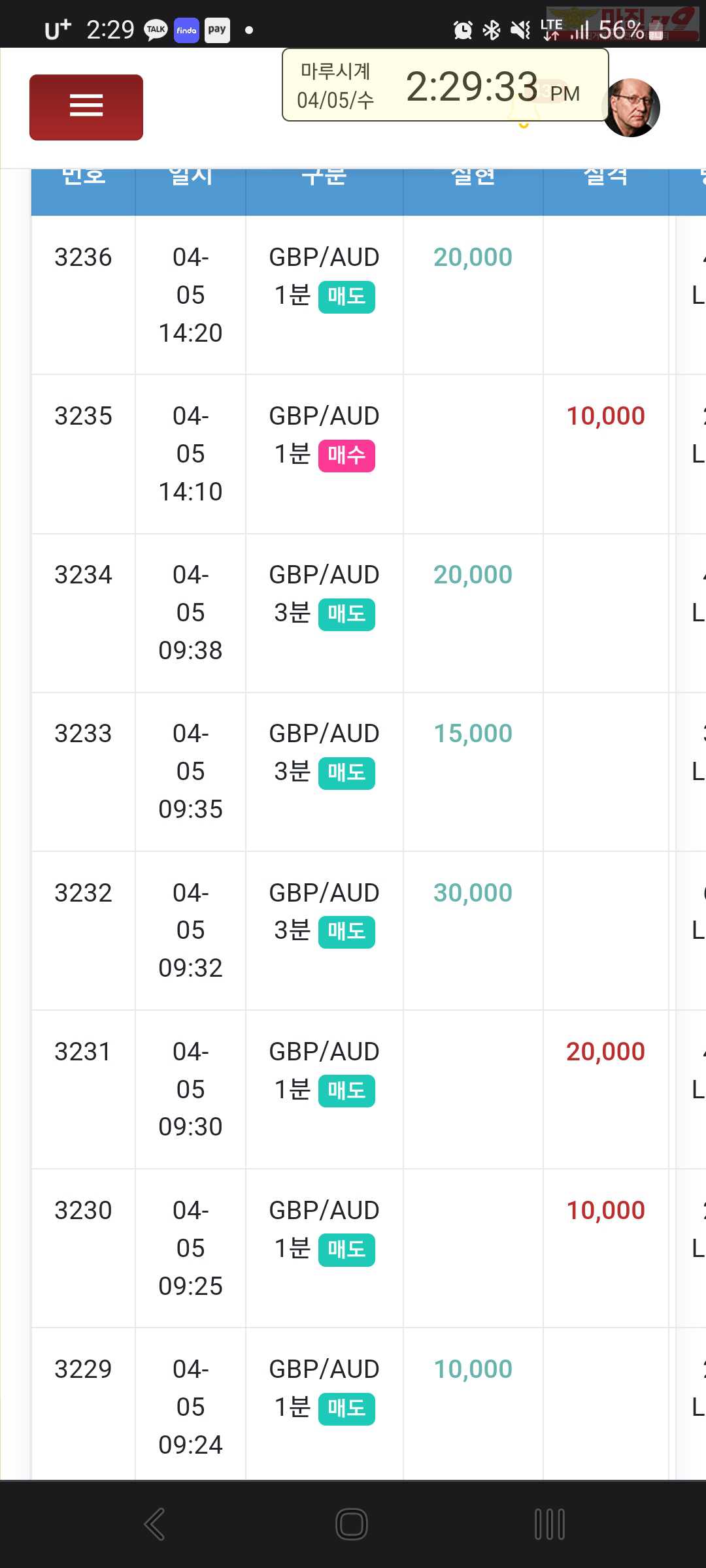706x1568 pixels.
Task: Open the profile avatar photo
Action: click(x=631, y=108)
